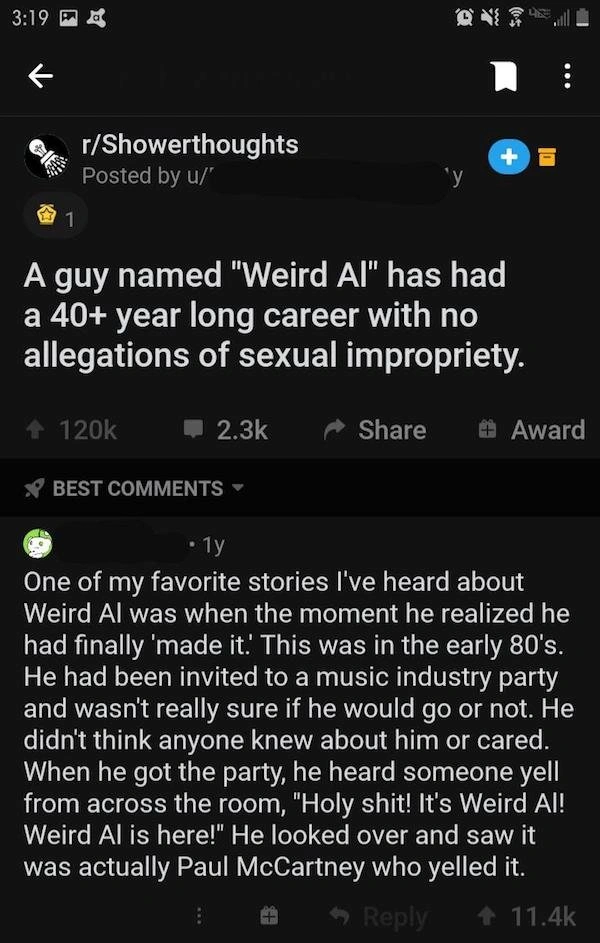Open the r/Showerthoughts subreddit
The height and width of the screenshot is (943, 600).
point(189,144)
